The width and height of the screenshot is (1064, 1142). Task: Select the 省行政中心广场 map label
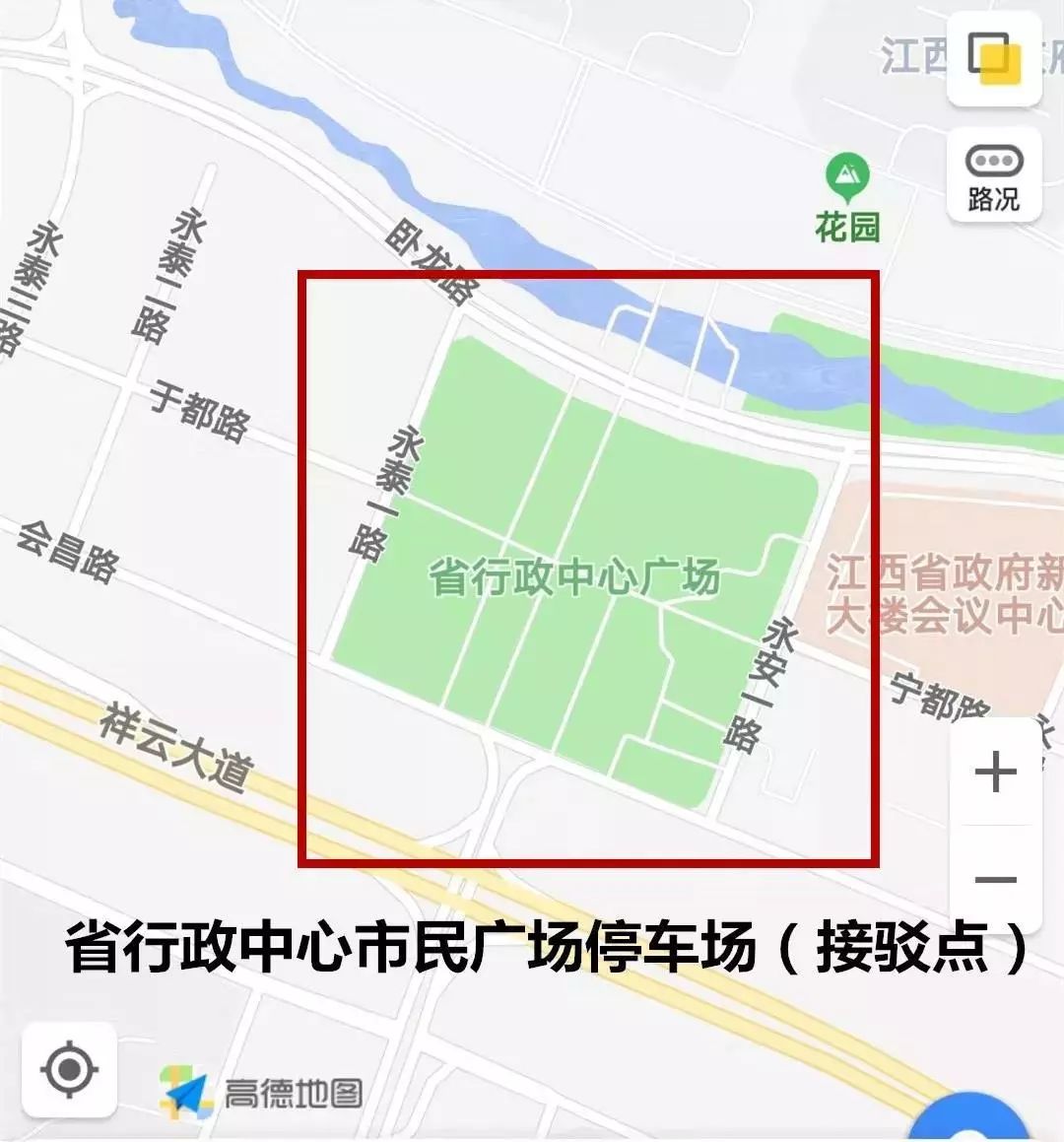(x=576, y=576)
